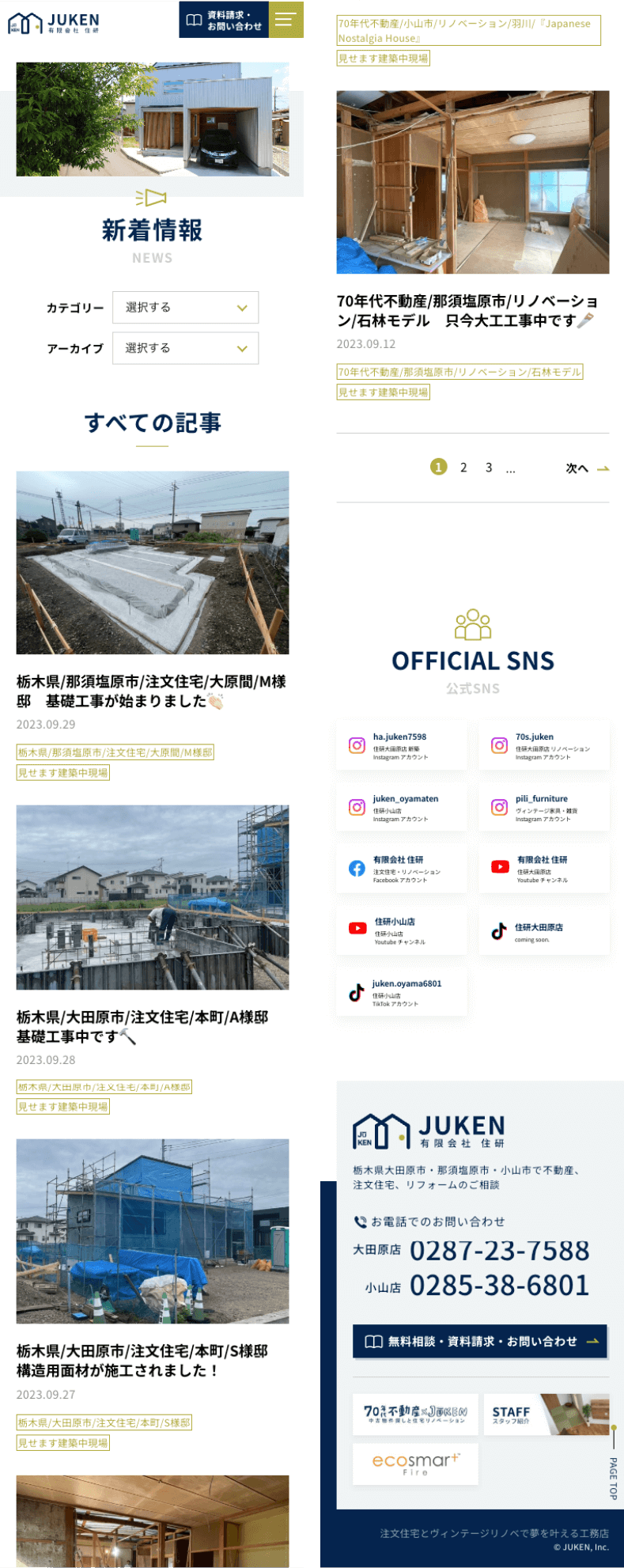Screen dimensions: 624x1568
Task: Open 70s.juken Instagram account
Action: pos(543,745)
